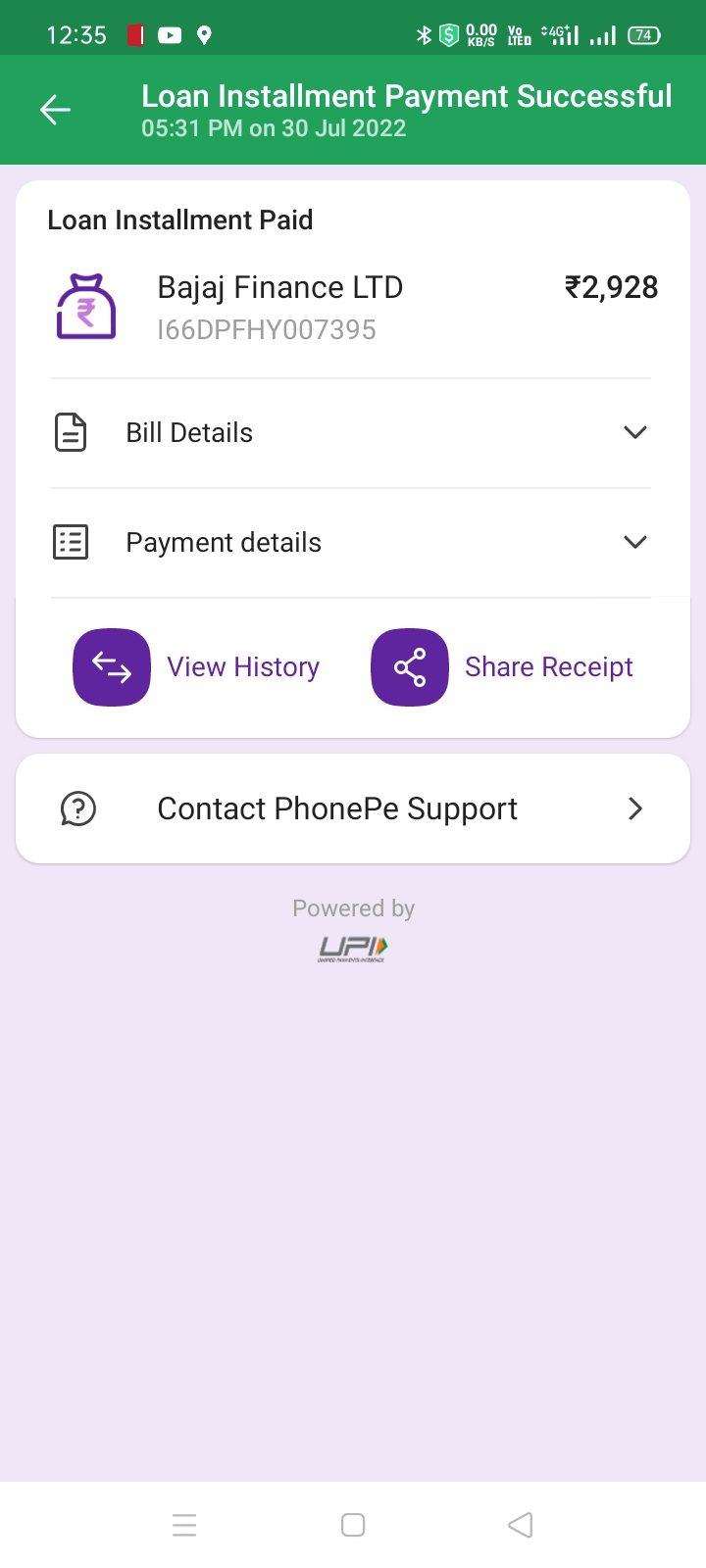Screen dimensions: 706x1568
Task: Open View History
Action: pyautogui.click(x=197, y=667)
